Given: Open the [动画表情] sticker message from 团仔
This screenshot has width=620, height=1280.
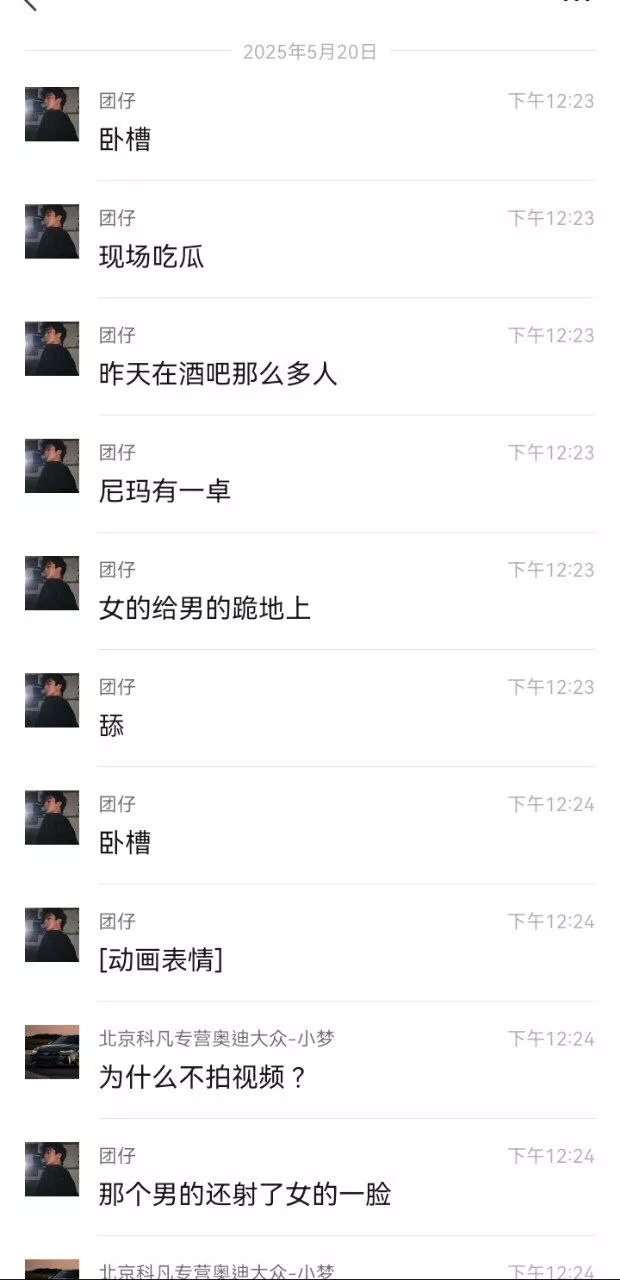Looking at the screenshot, I should (x=161, y=960).
